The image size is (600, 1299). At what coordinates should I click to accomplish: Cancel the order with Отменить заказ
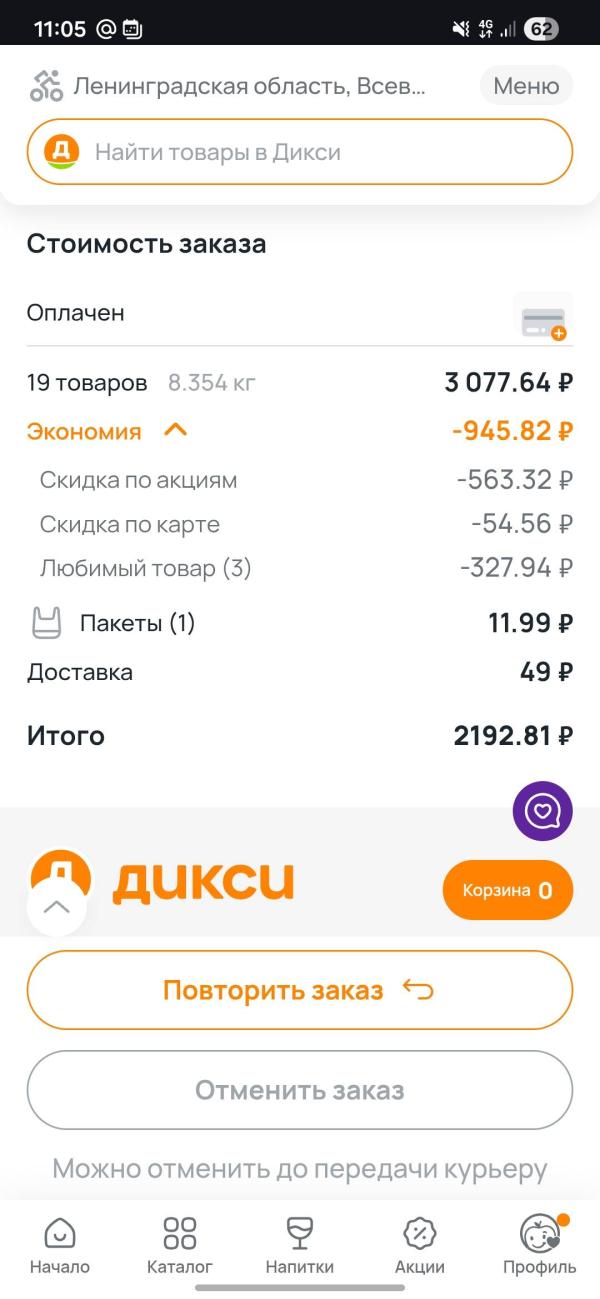(x=300, y=1089)
